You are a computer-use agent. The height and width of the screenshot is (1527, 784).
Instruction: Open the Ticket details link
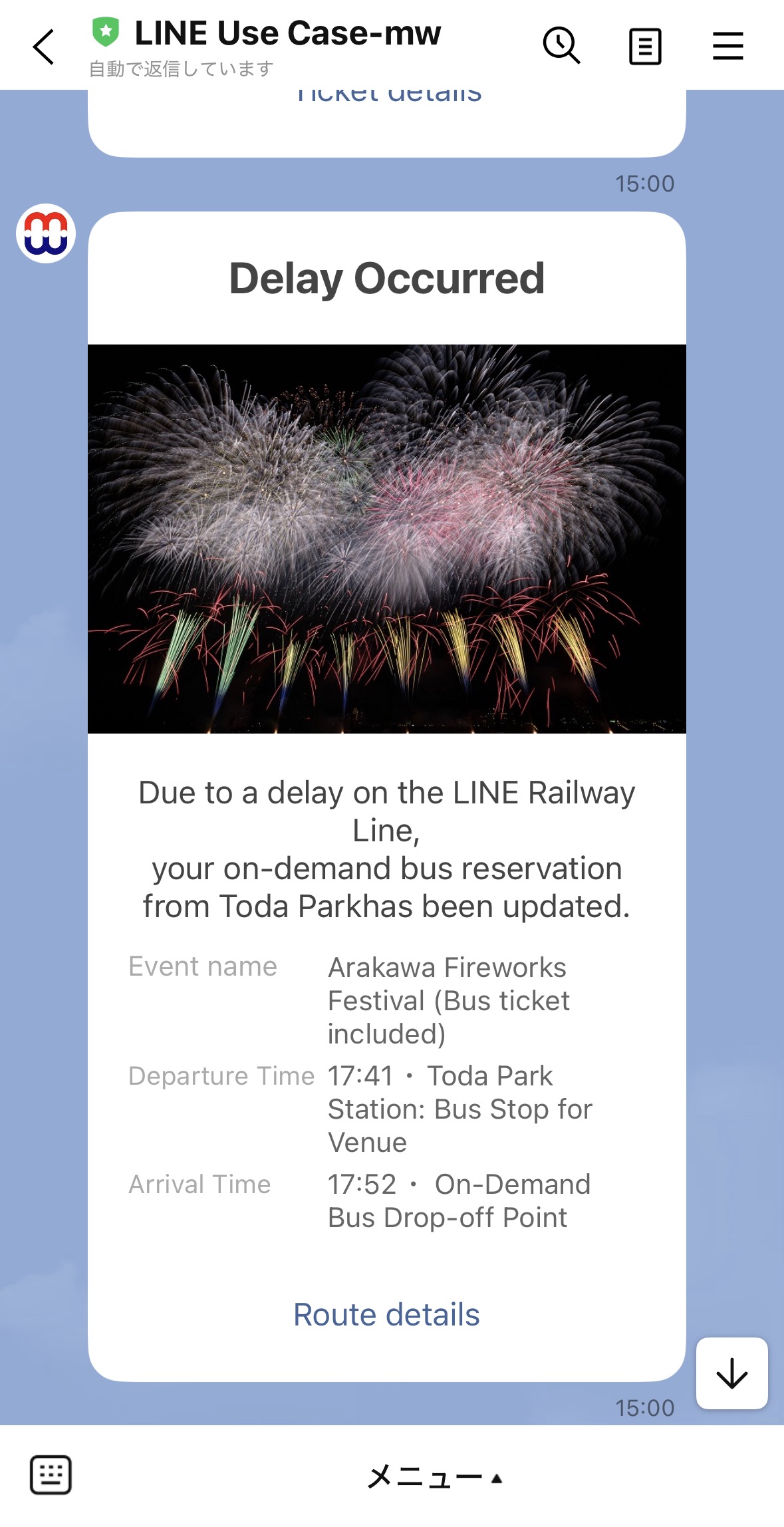click(388, 96)
